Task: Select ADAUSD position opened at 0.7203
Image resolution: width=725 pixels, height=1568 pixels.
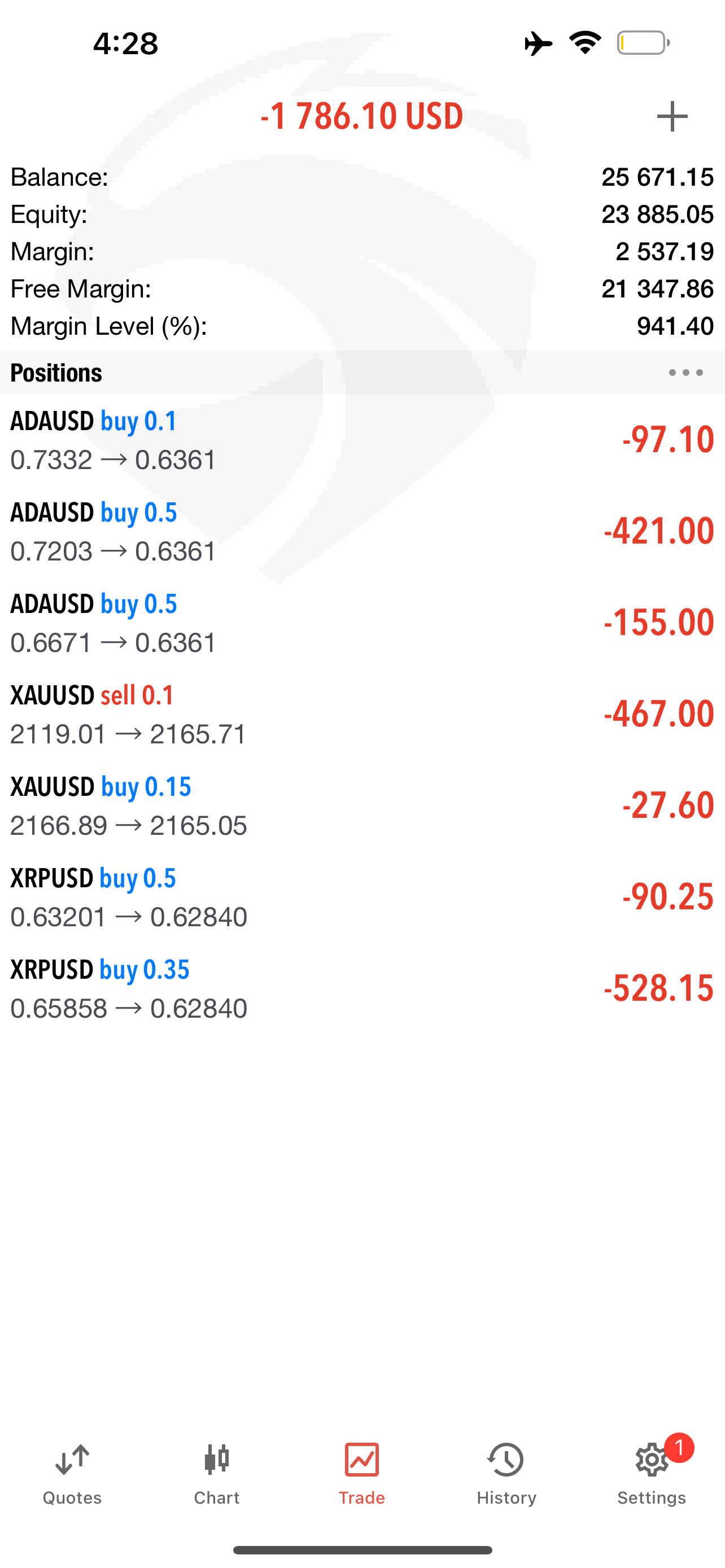Action: pos(362,531)
